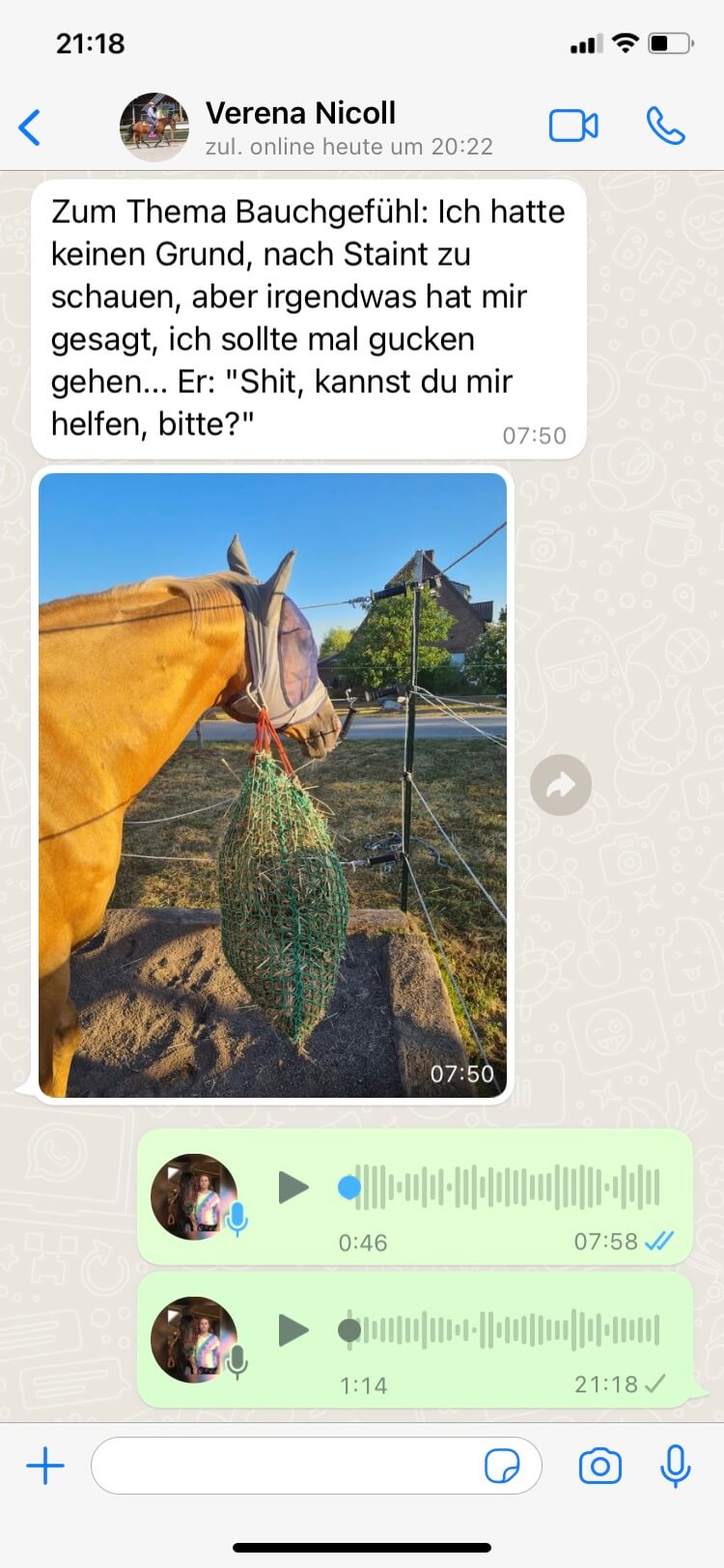Open the camera to send a photo
The height and width of the screenshot is (1568, 724).
pyautogui.click(x=599, y=1466)
